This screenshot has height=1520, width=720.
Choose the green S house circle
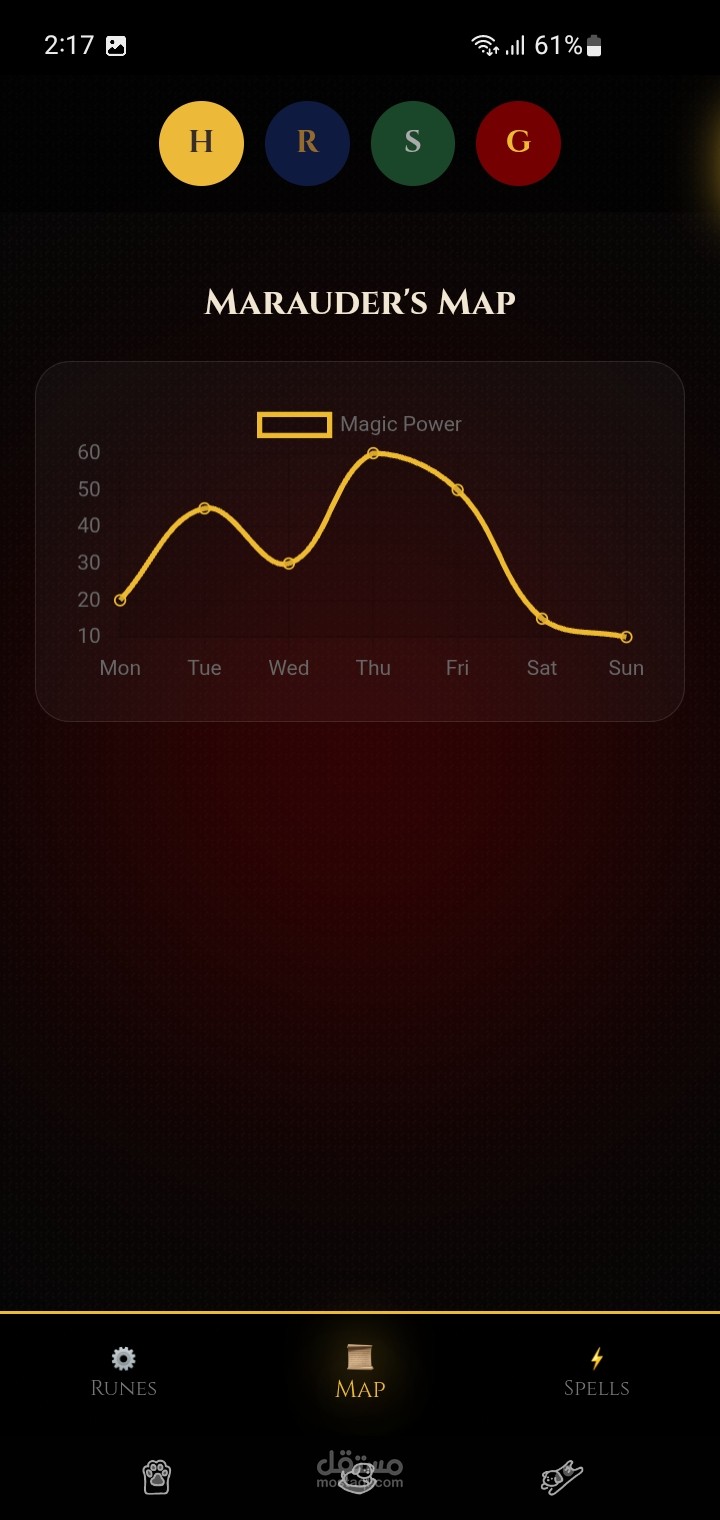pos(413,143)
